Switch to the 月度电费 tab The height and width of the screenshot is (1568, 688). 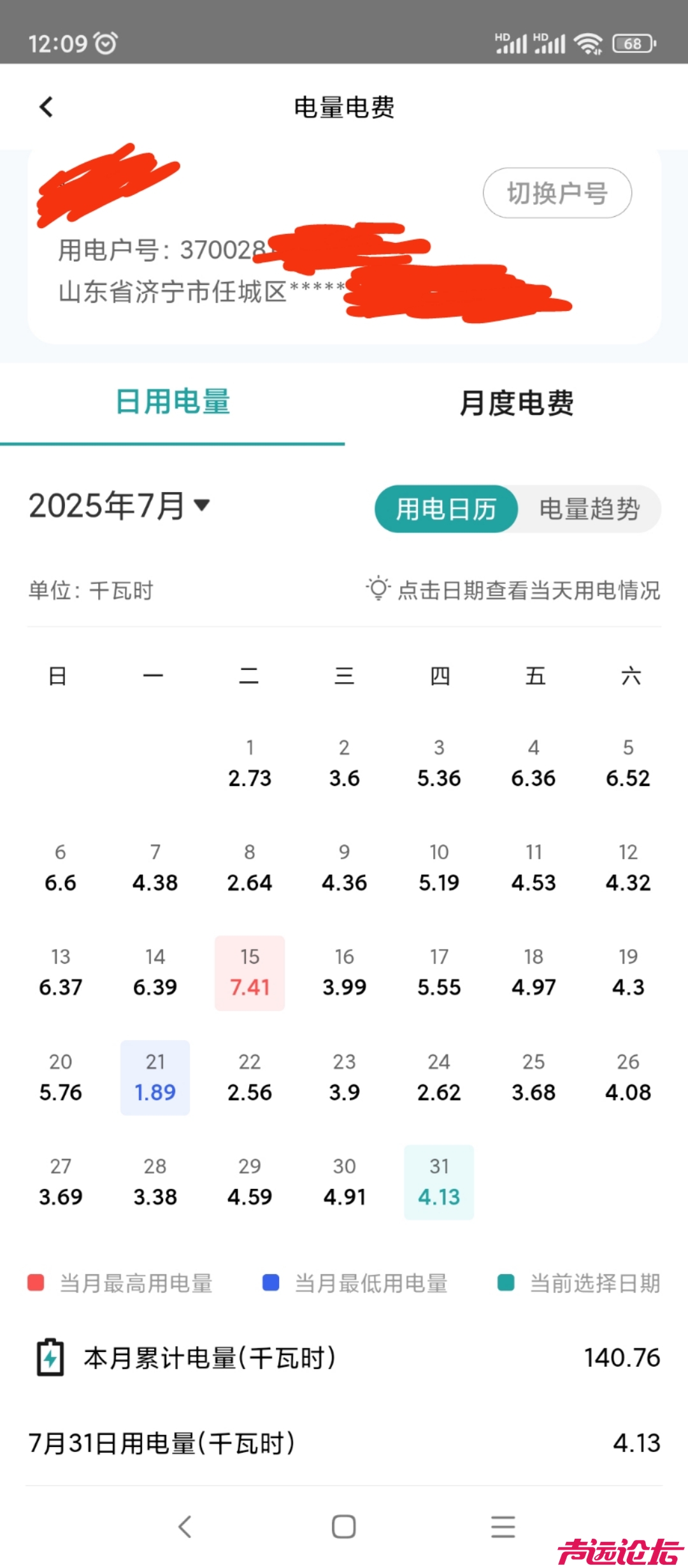(x=516, y=403)
